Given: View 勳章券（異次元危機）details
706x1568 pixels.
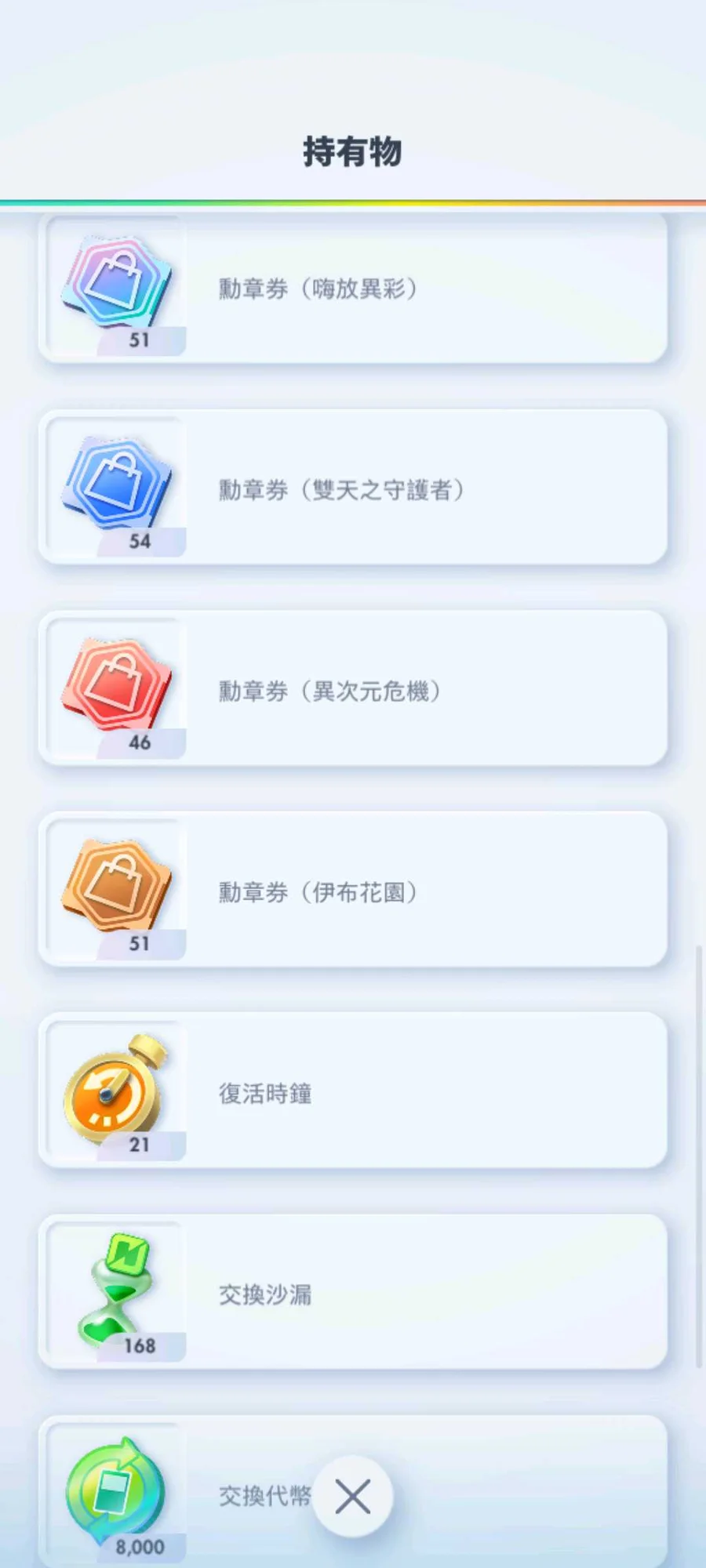Looking at the screenshot, I should [353, 690].
